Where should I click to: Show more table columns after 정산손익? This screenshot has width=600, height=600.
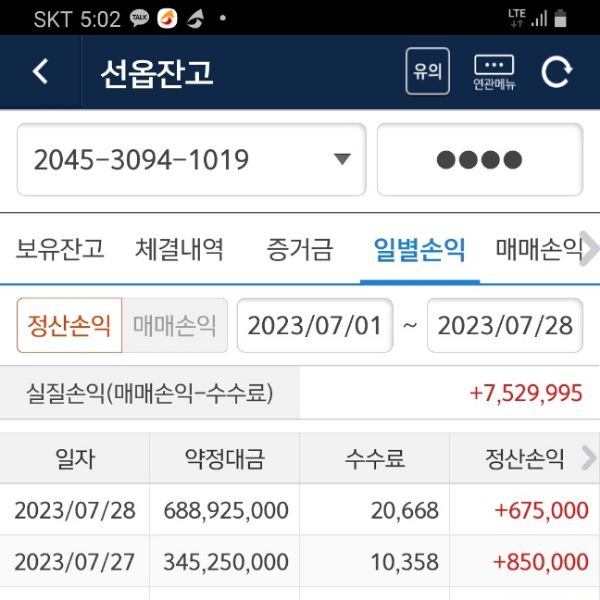tap(589, 459)
